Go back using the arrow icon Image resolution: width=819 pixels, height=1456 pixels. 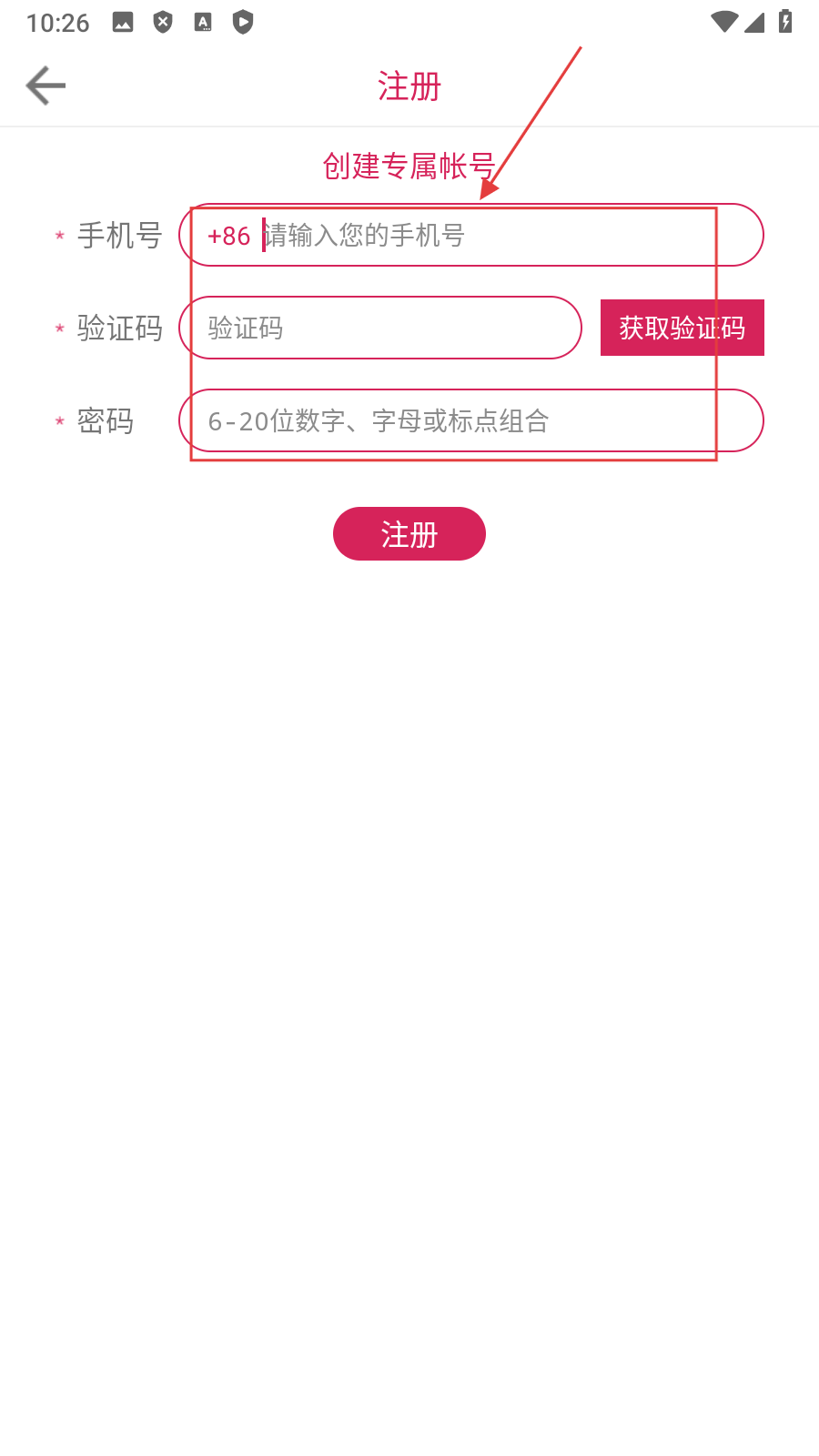pyautogui.click(x=45, y=86)
